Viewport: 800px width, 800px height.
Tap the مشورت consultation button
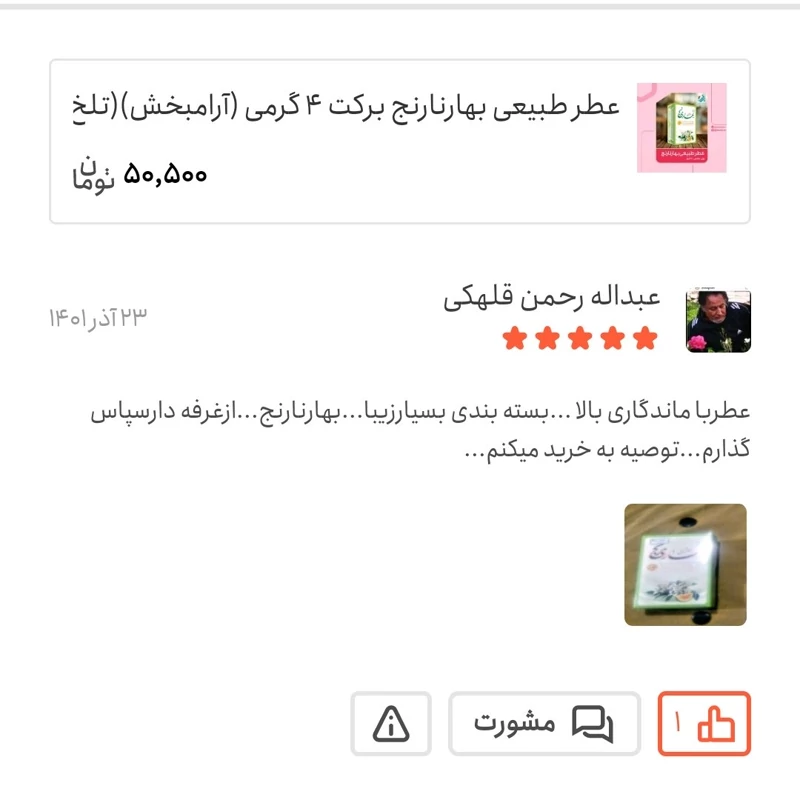(544, 723)
